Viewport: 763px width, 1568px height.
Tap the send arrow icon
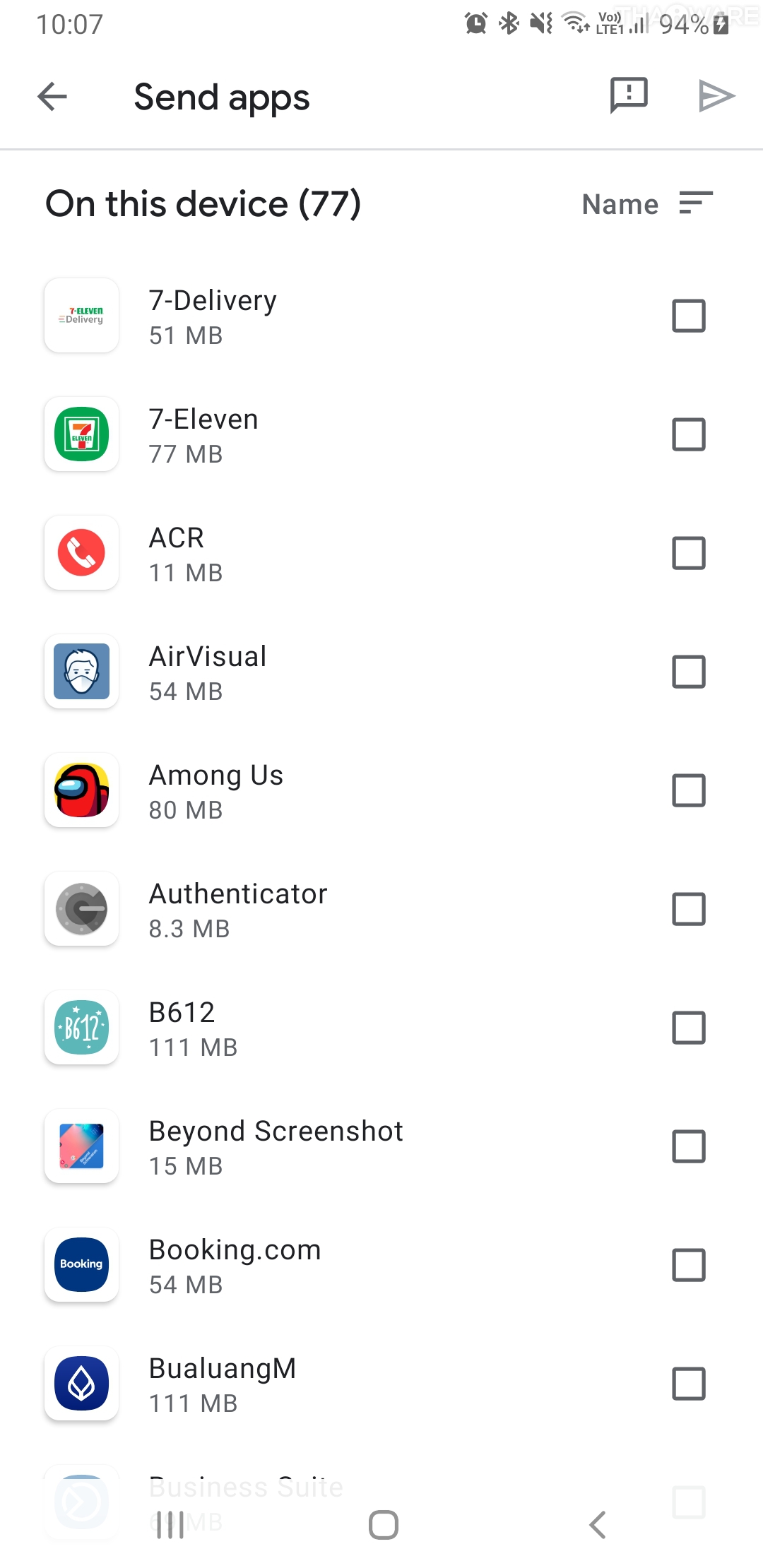click(716, 96)
